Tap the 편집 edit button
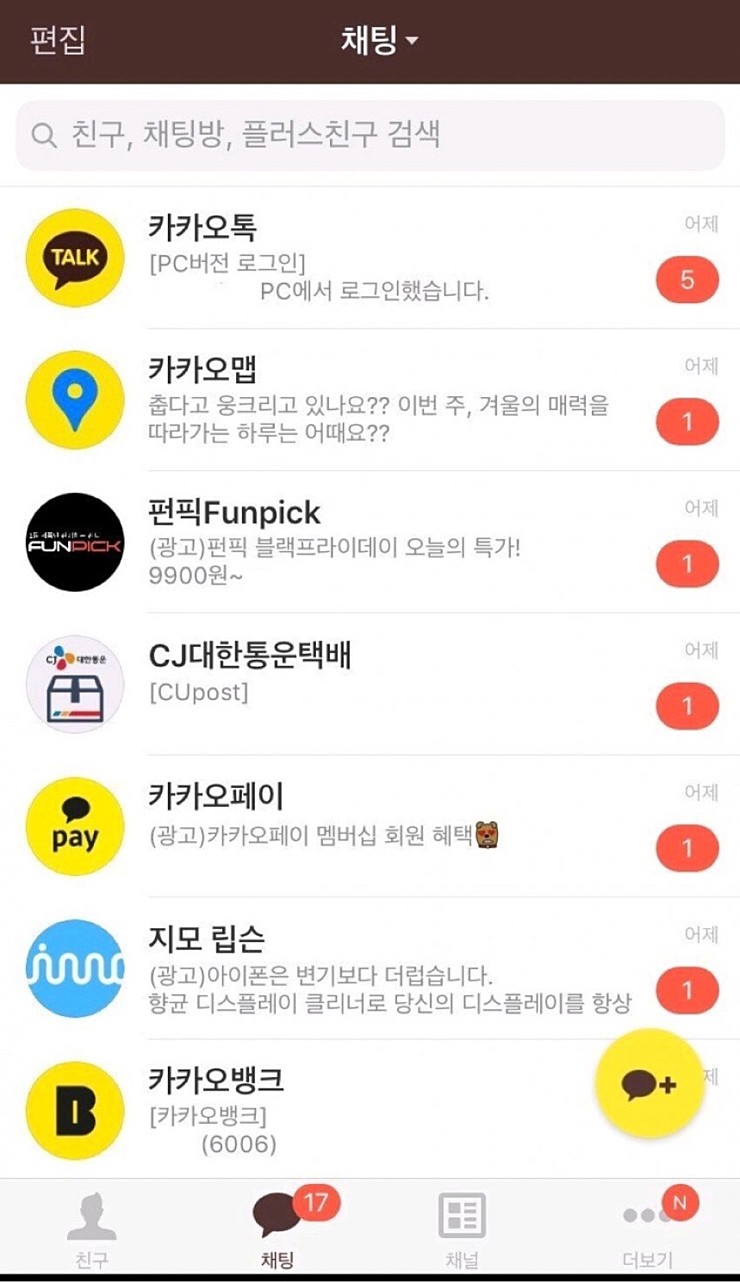Image resolution: width=740 pixels, height=1282 pixels. [x=58, y=41]
